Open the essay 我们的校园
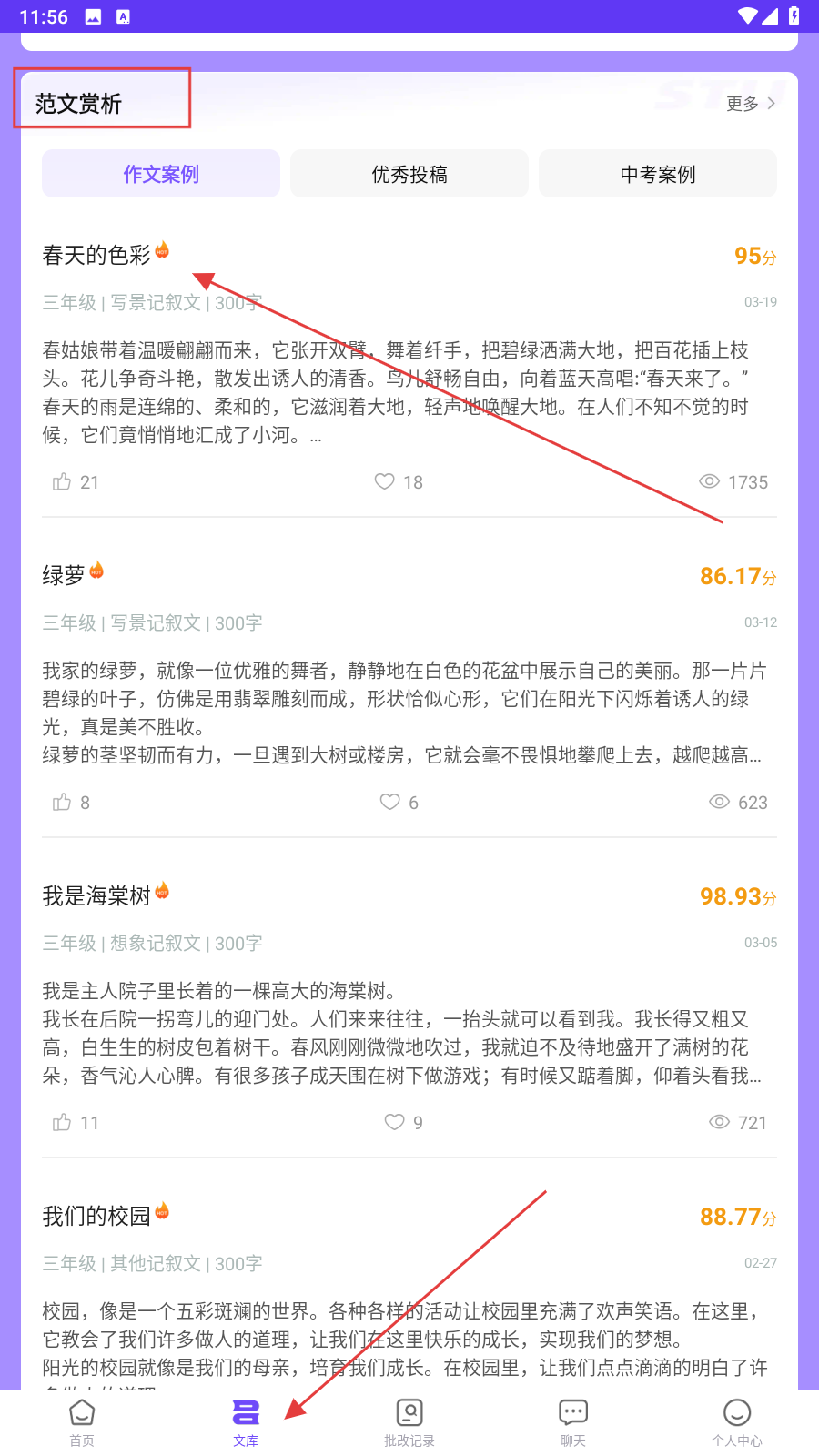Viewport: 819px width, 1456px height. 96,1217
